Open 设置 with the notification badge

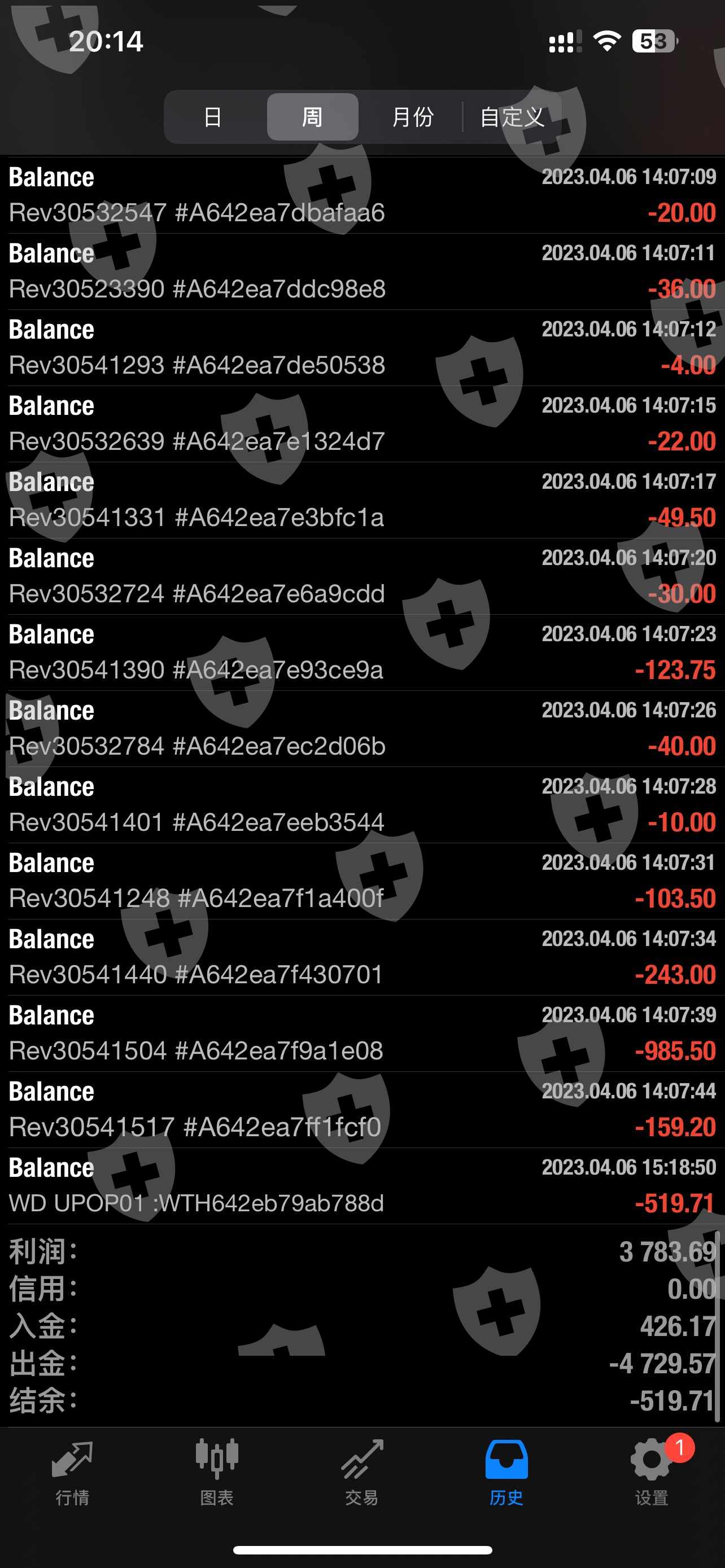[652, 1470]
